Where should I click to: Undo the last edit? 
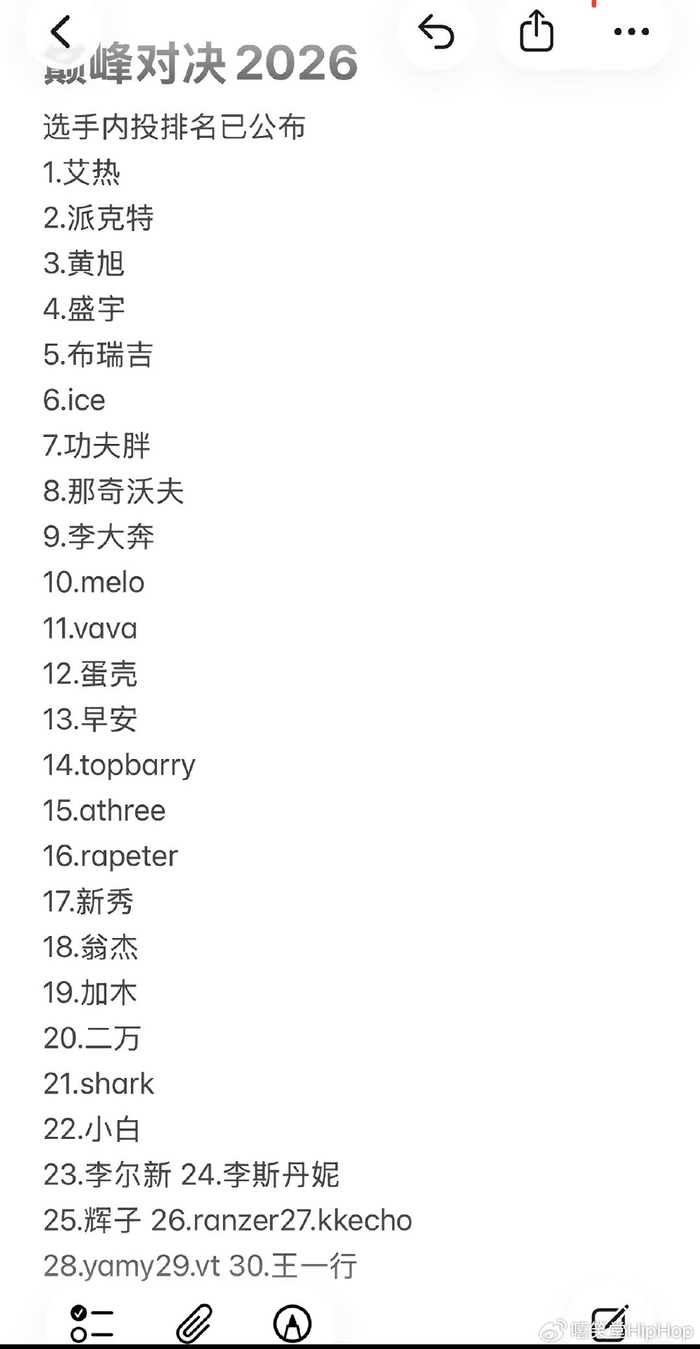tap(436, 33)
